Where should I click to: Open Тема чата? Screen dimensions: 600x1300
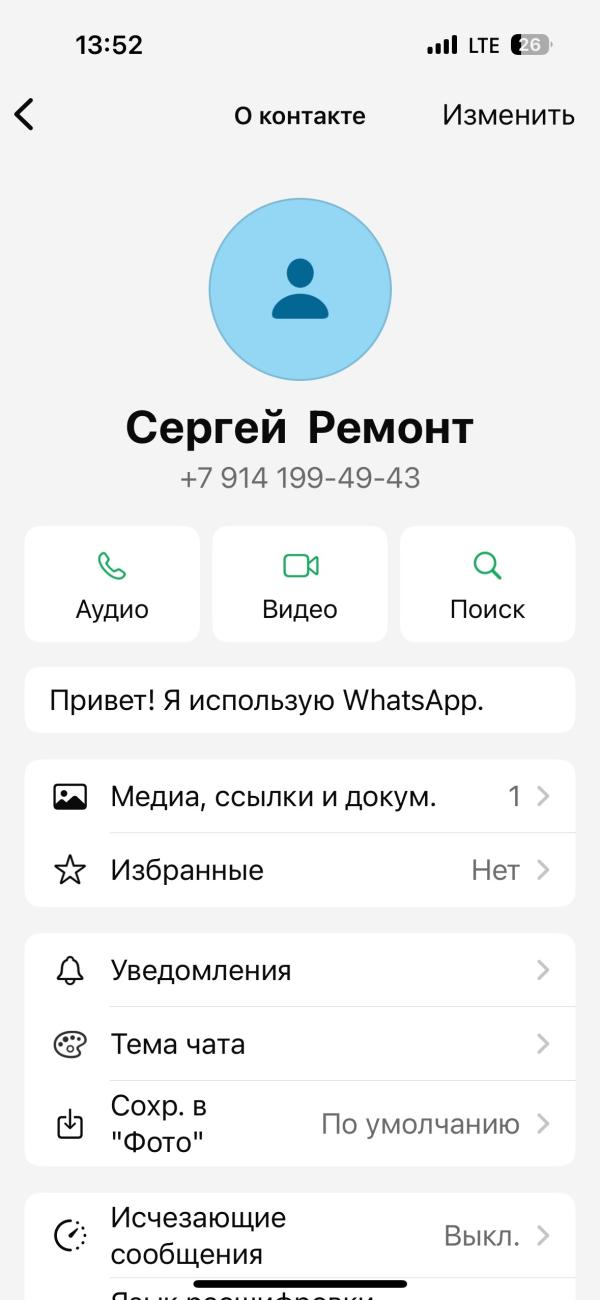[x=300, y=1044]
